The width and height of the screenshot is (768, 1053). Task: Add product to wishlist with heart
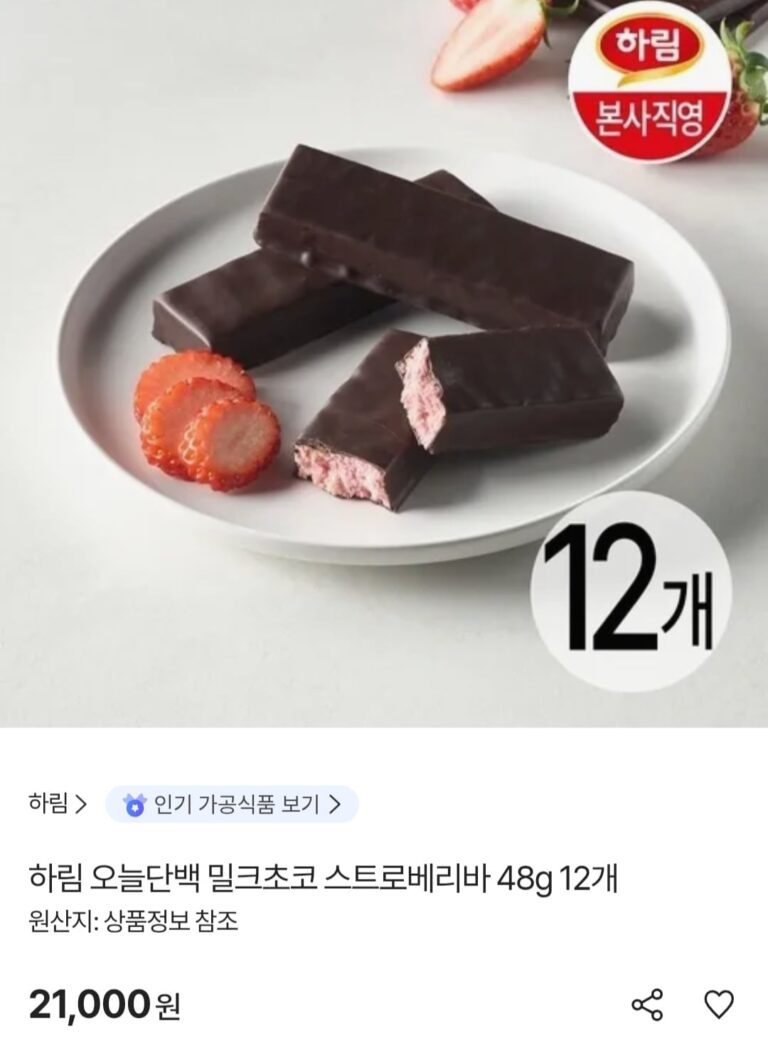point(719,1004)
